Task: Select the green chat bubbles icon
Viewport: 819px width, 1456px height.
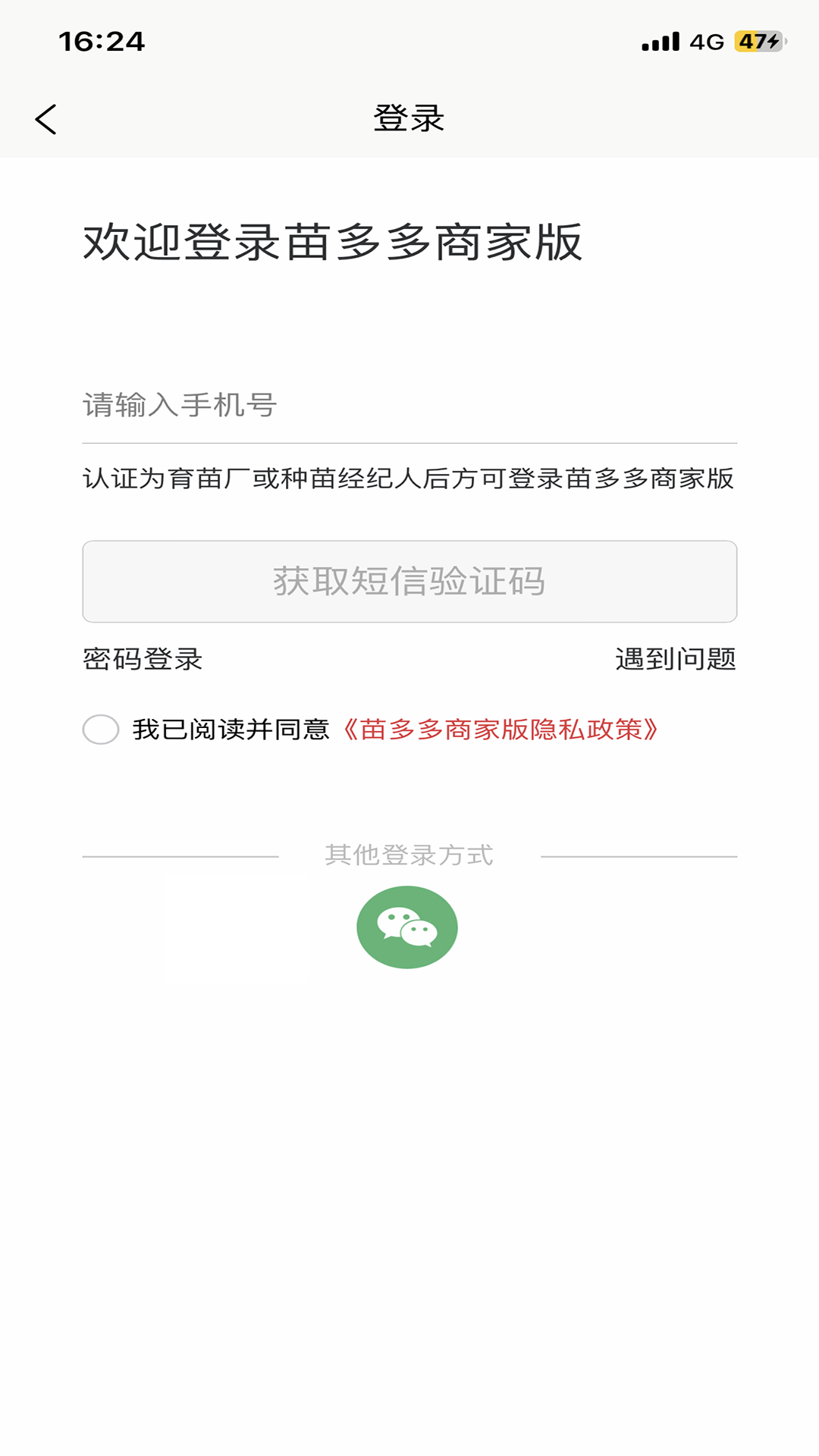Action: [x=408, y=926]
